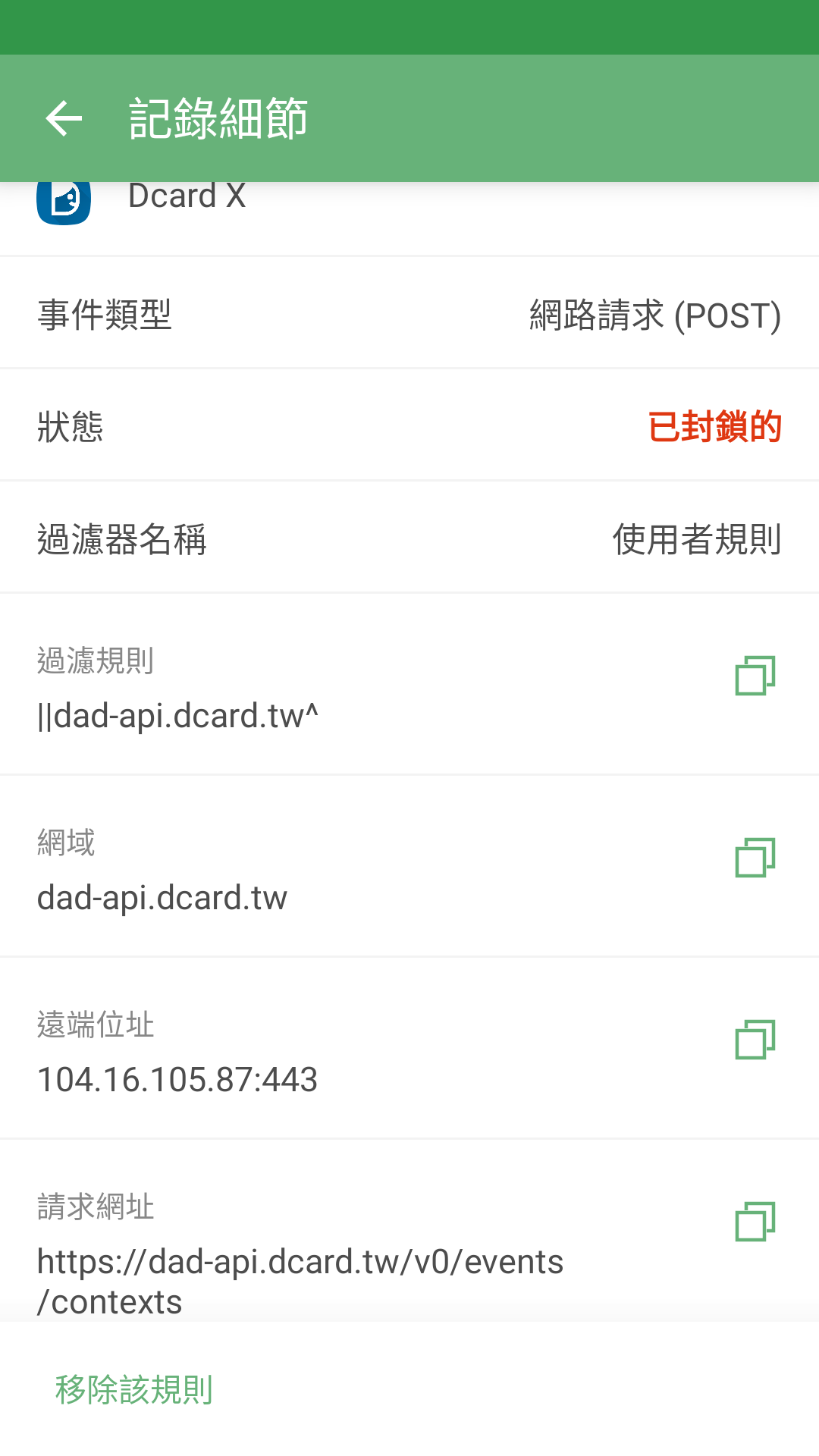
Task: Tap the Dcard X app icon
Action: point(64,199)
